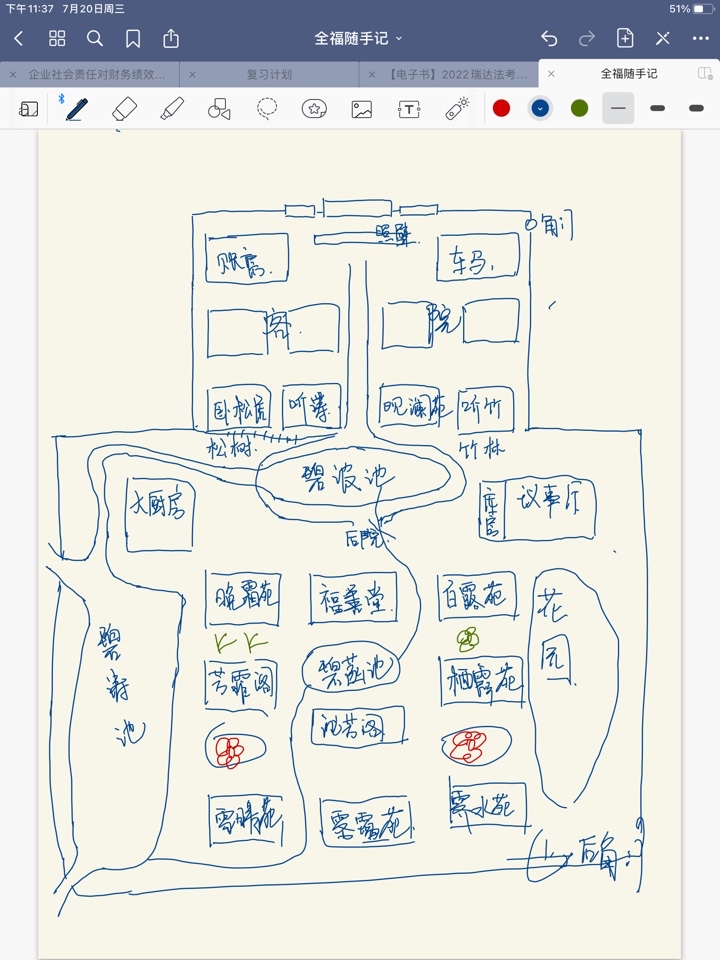Viewport: 720px width, 960px height.
Task: Add a new page
Action: [624, 38]
